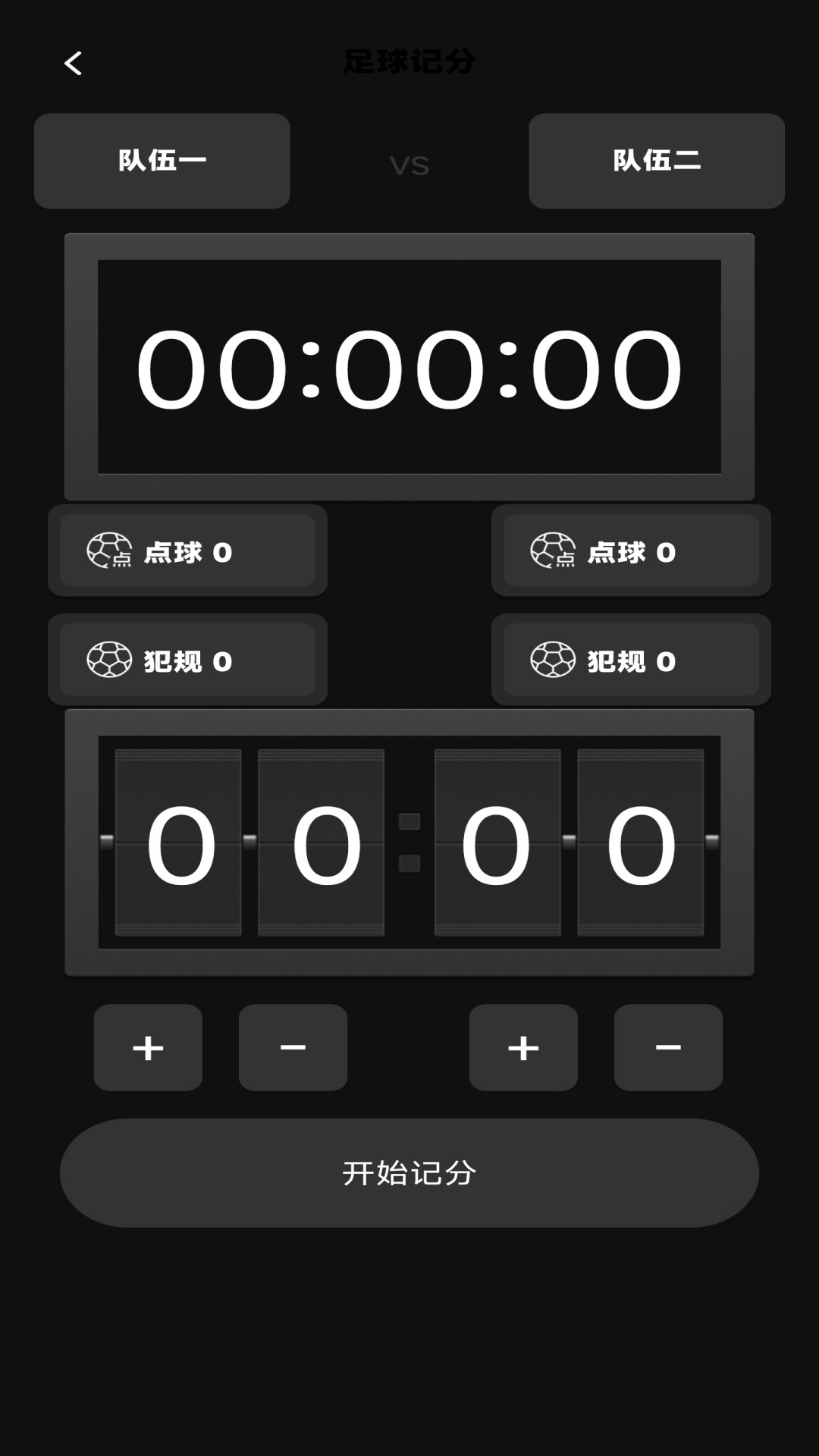Start scoring with 开始记分
This screenshot has height=1456, width=819.
click(409, 1172)
